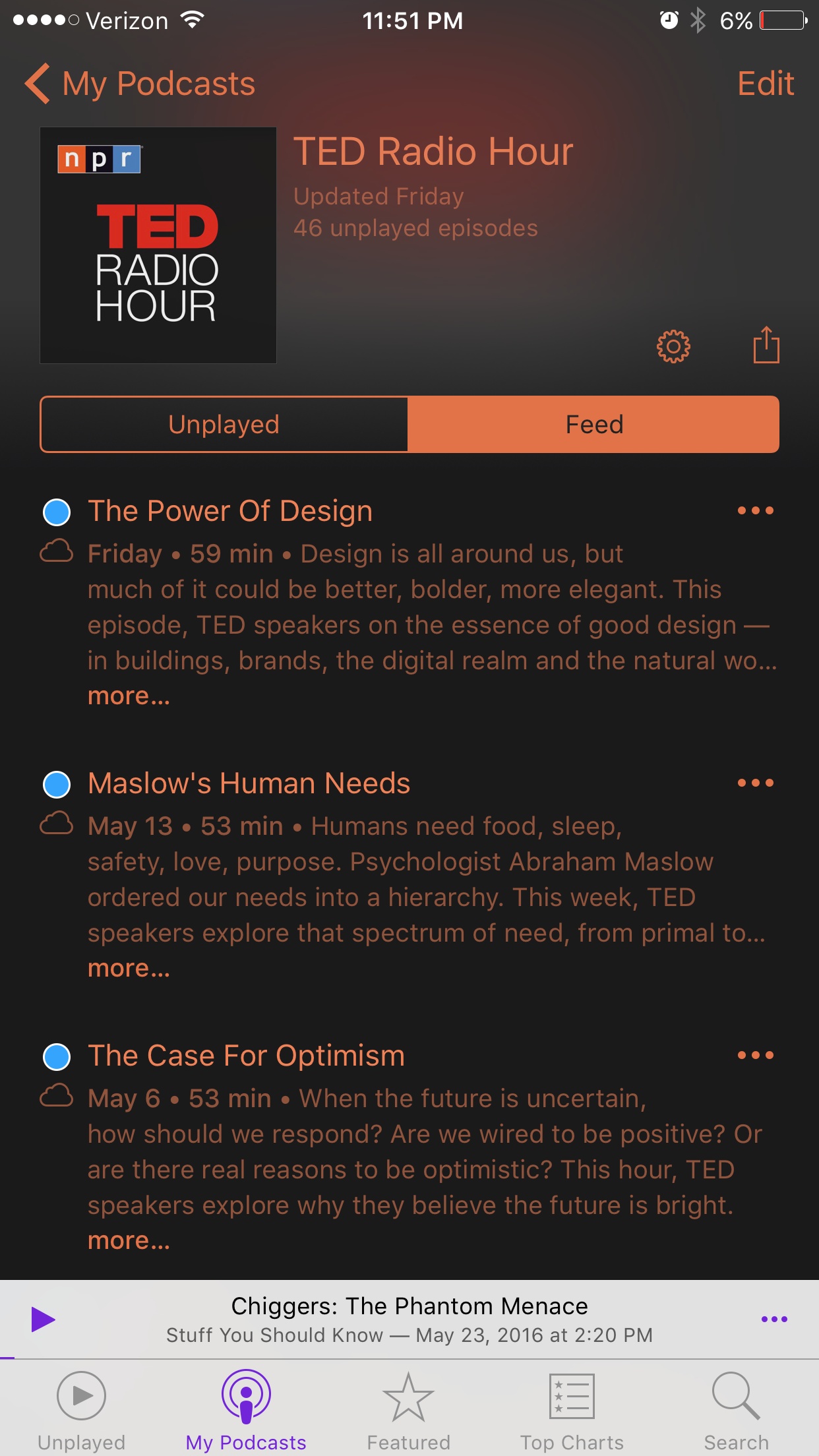Play Chiggers: The Phantom Menace
This screenshot has height=1456, width=819.
(x=44, y=1319)
